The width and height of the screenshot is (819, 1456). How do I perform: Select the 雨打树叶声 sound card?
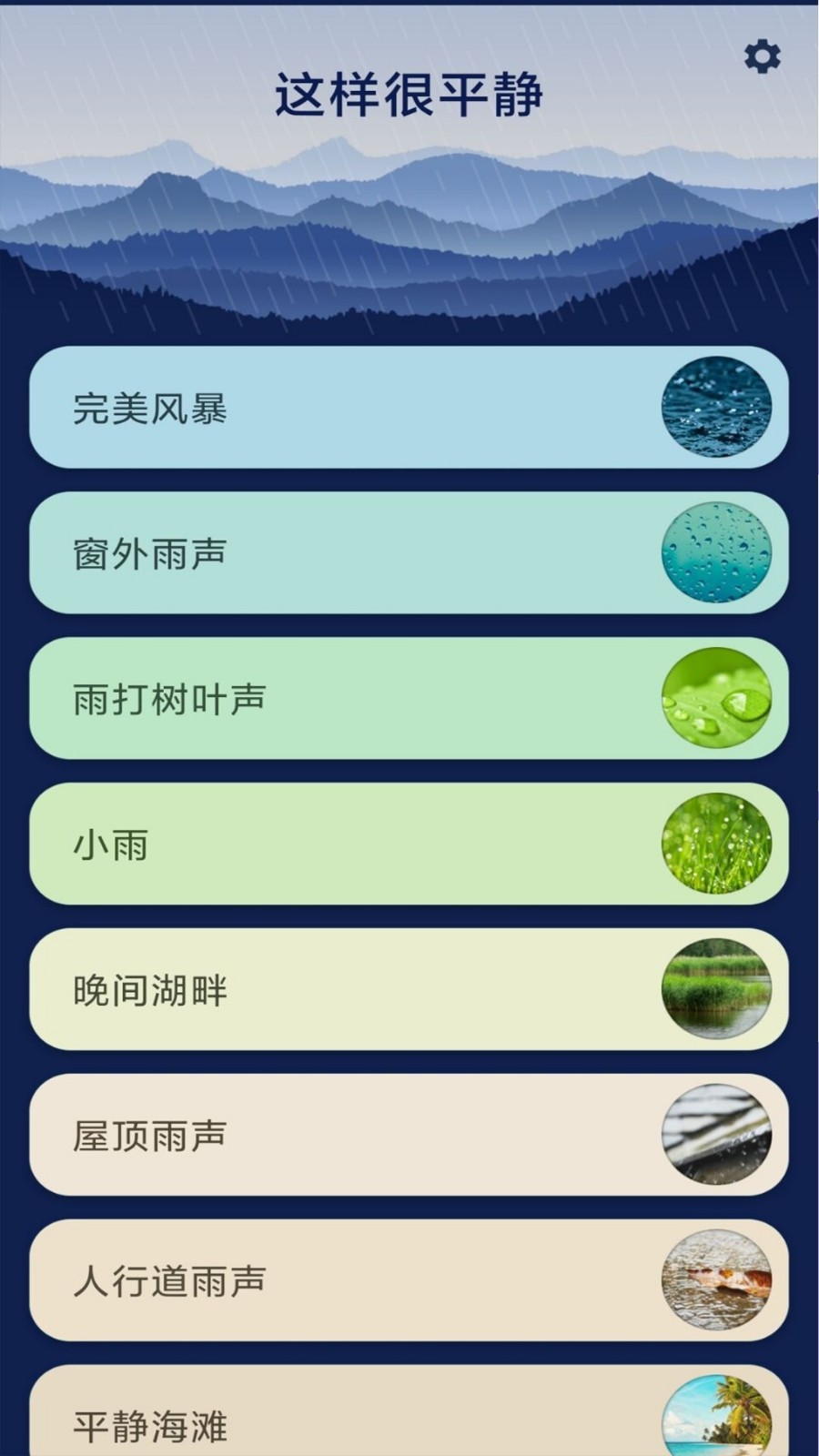pos(364,699)
